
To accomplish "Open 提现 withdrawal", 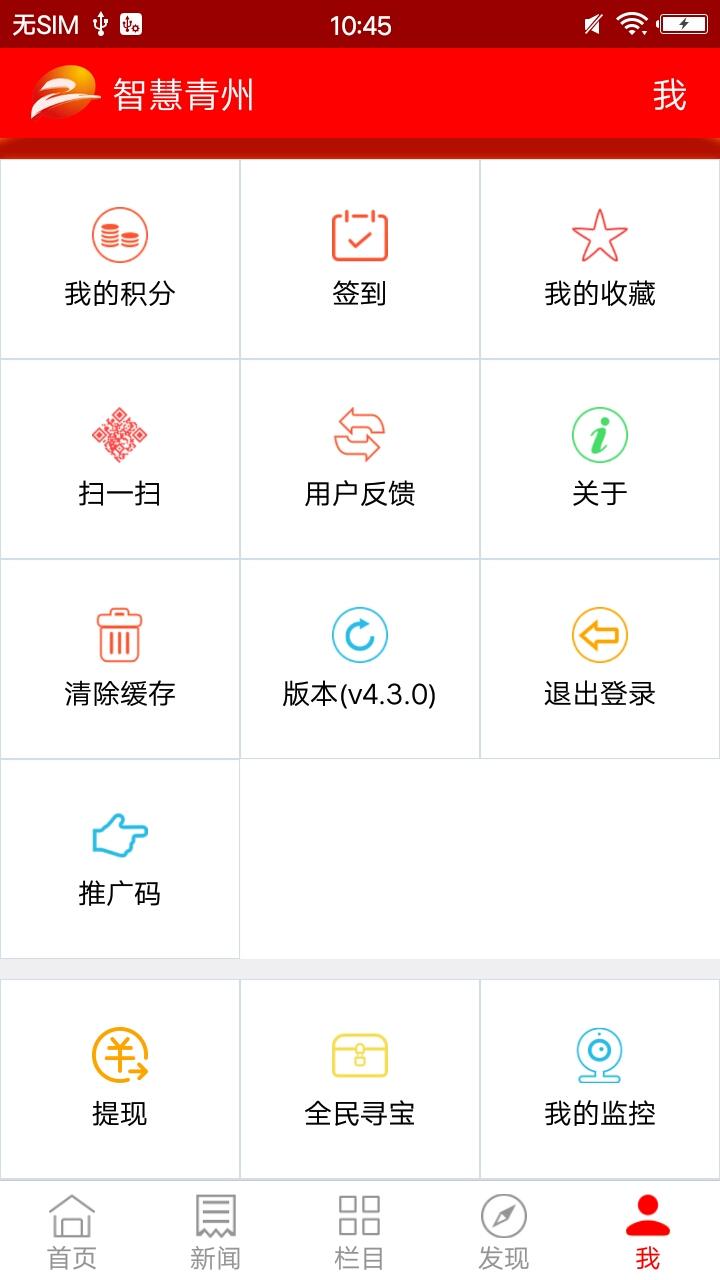I will tap(120, 1079).
